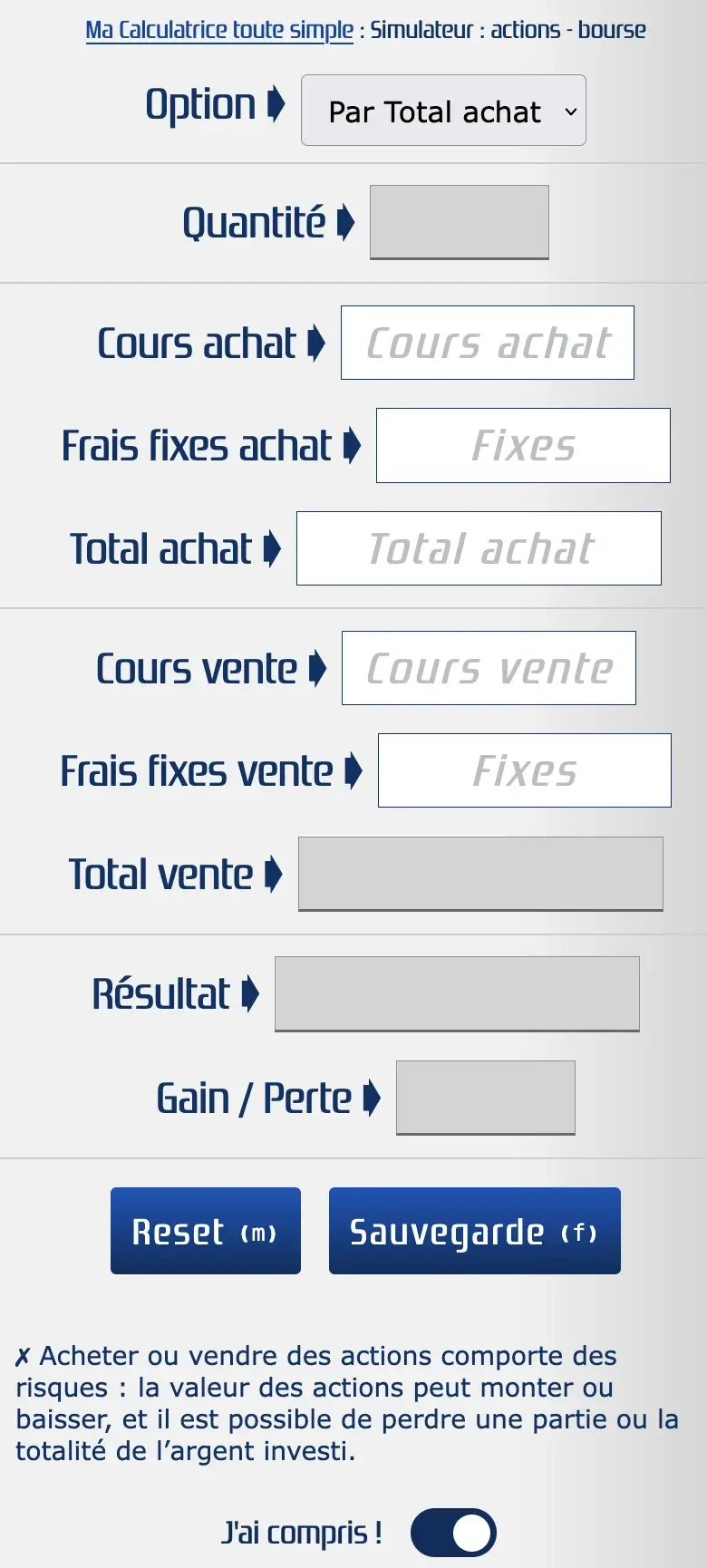Click the Fixes field under Frais fixes achat
The width and height of the screenshot is (707, 1568).
coord(523,446)
